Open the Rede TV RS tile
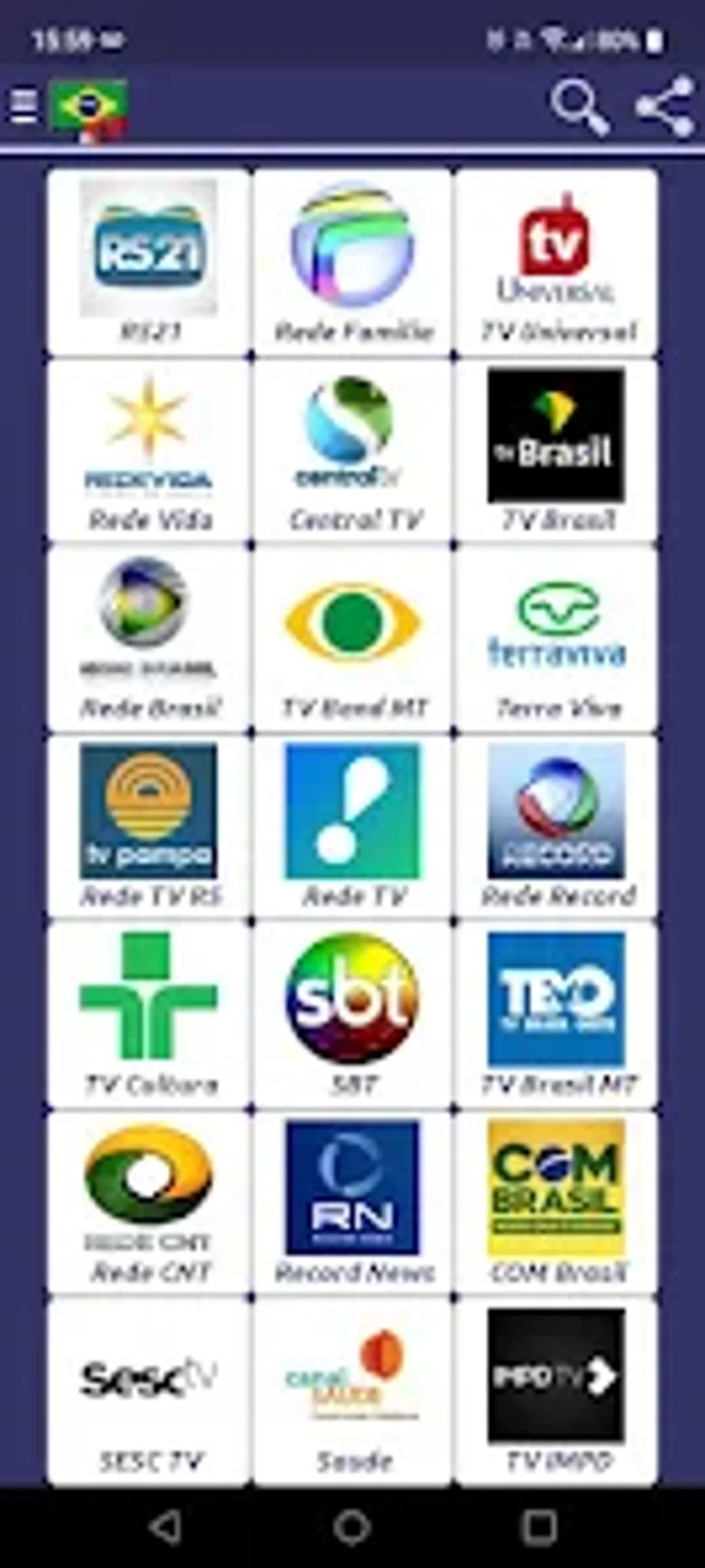 (149, 827)
